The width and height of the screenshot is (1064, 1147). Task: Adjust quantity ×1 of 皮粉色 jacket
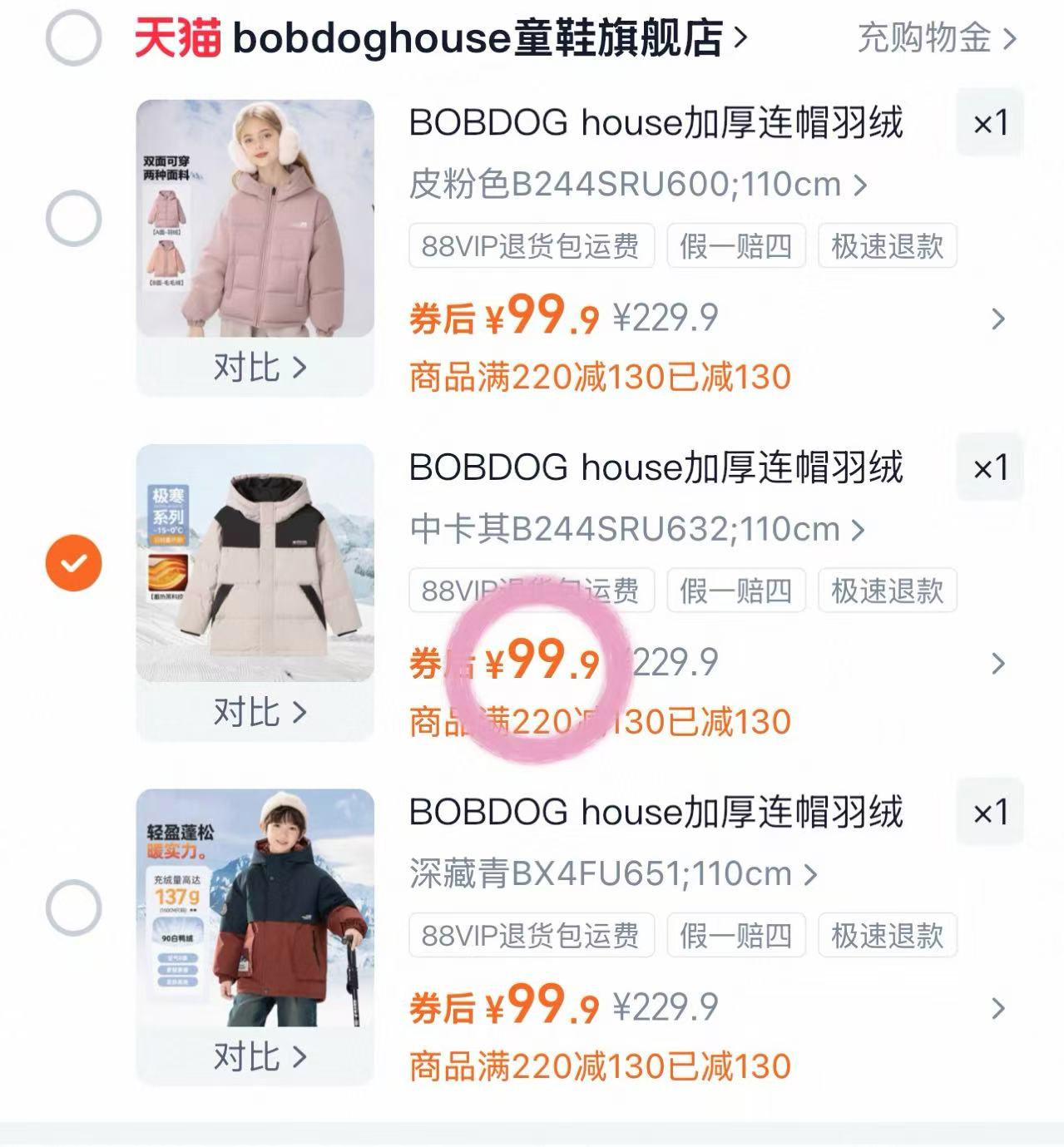click(x=989, y=123)
